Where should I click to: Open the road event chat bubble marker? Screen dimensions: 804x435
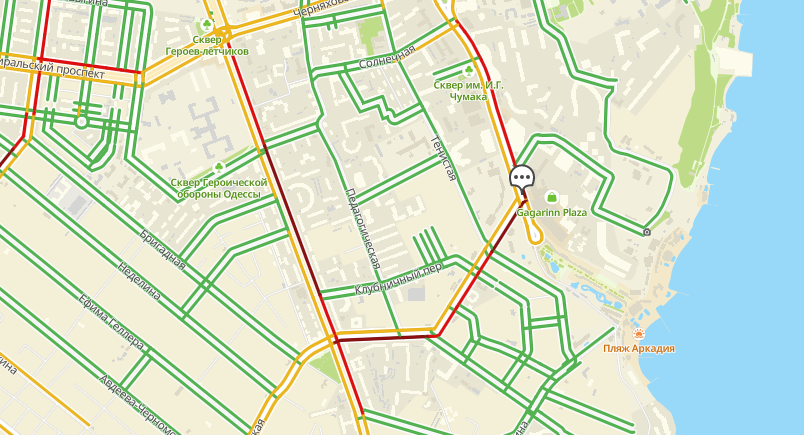tap(522, 177)
